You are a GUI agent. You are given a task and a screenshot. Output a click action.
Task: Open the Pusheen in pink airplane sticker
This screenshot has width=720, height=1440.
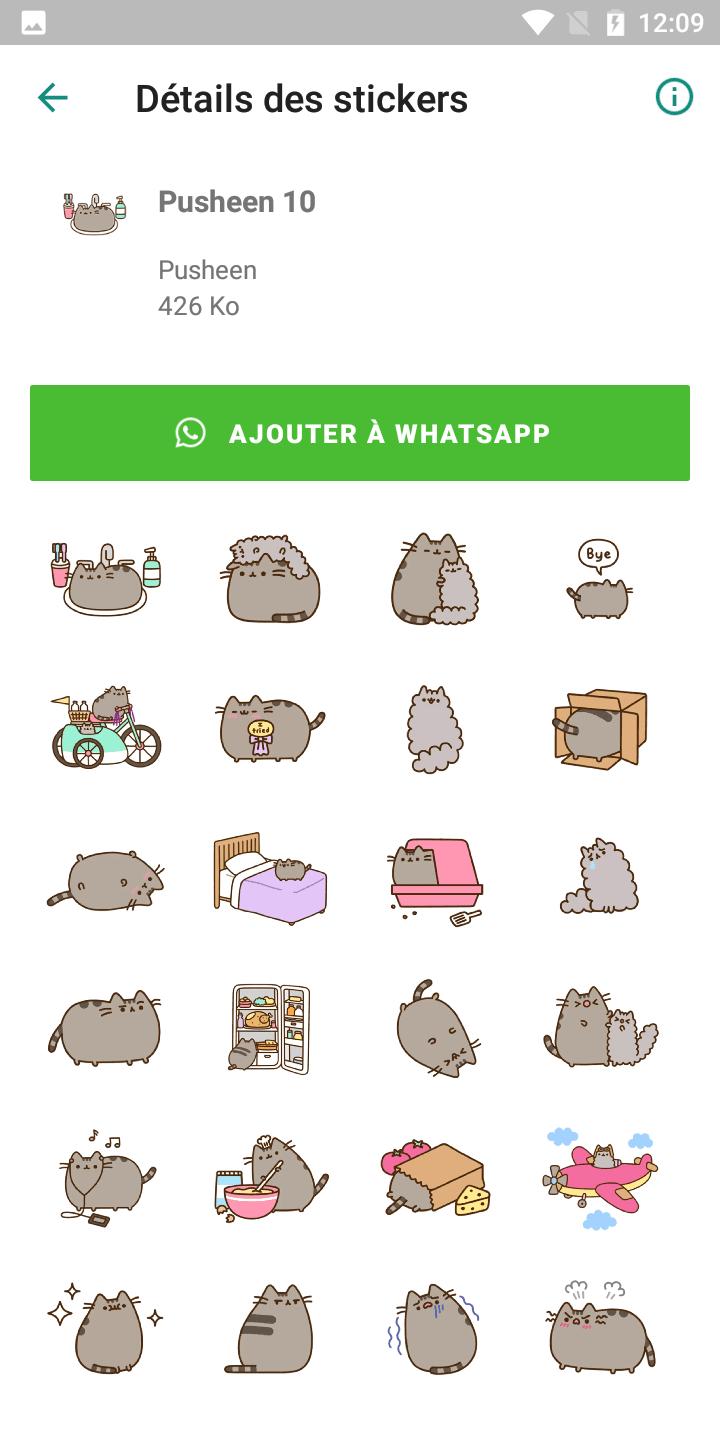[600, 1177]
